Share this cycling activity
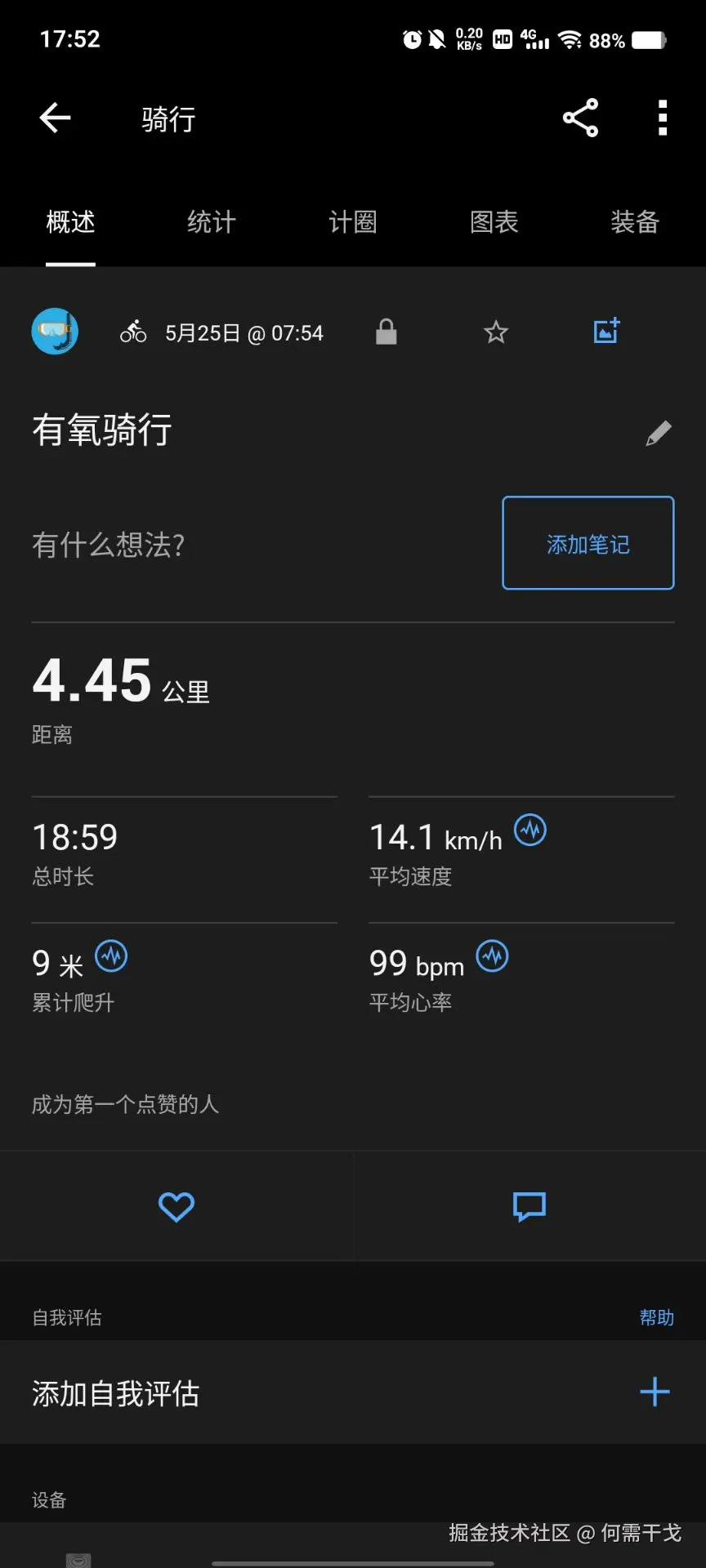706x1568 pixels. coord(580,118)
